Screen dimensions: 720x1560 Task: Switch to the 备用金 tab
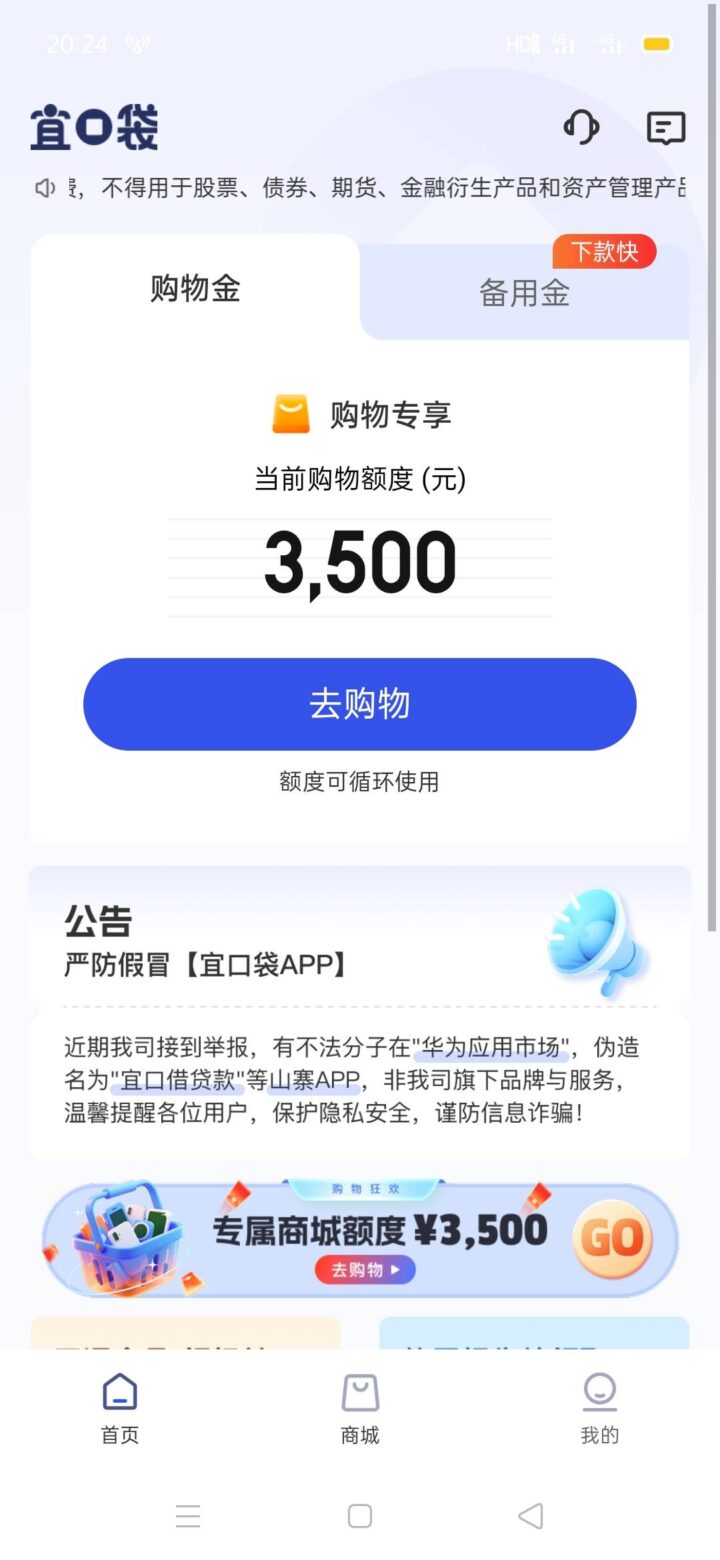(523, 292)
